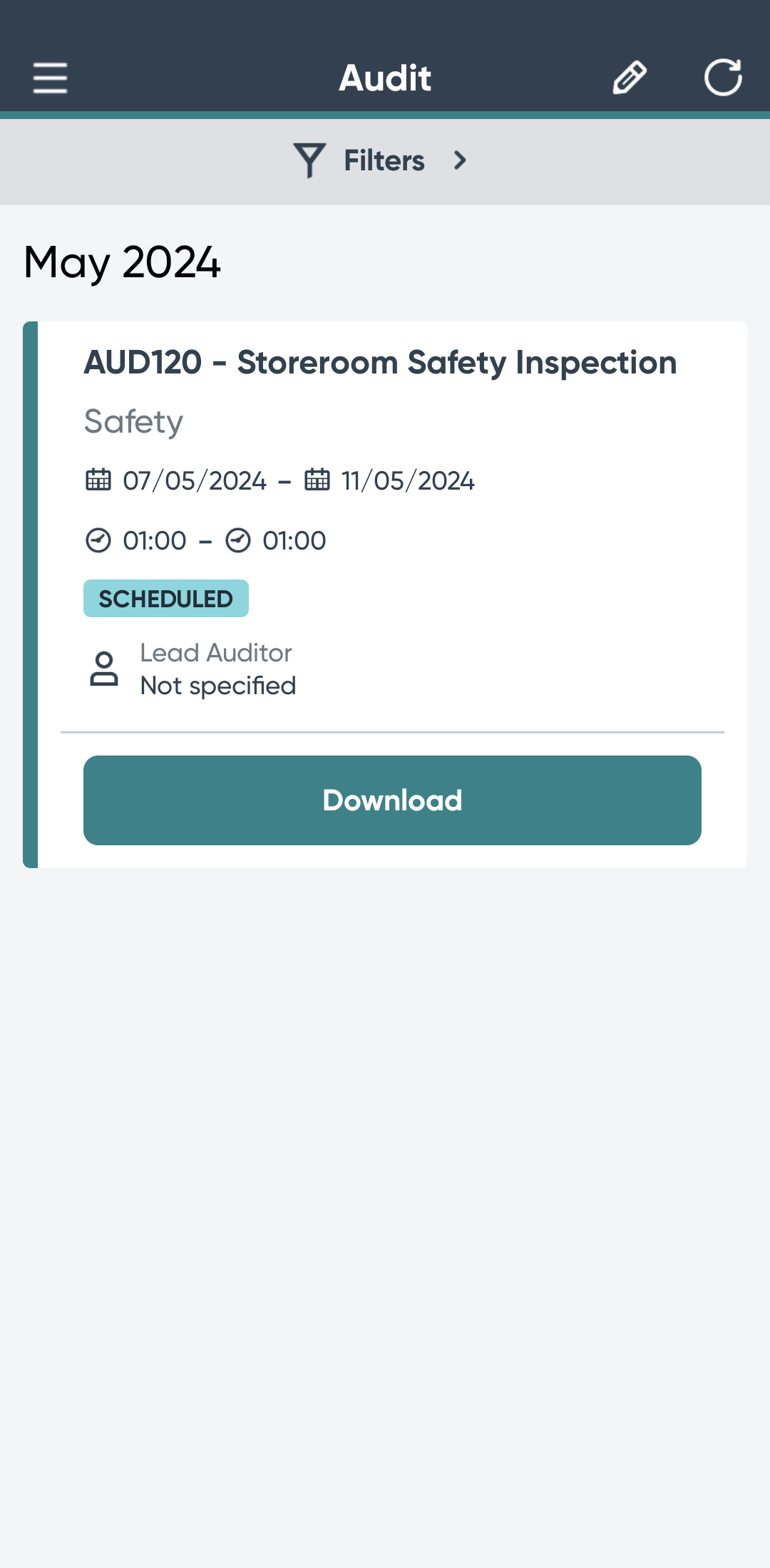Tap the calendar icon next to 07/05/2024
The width and height of the screenshot is (770, 1568).
(98, 480)
